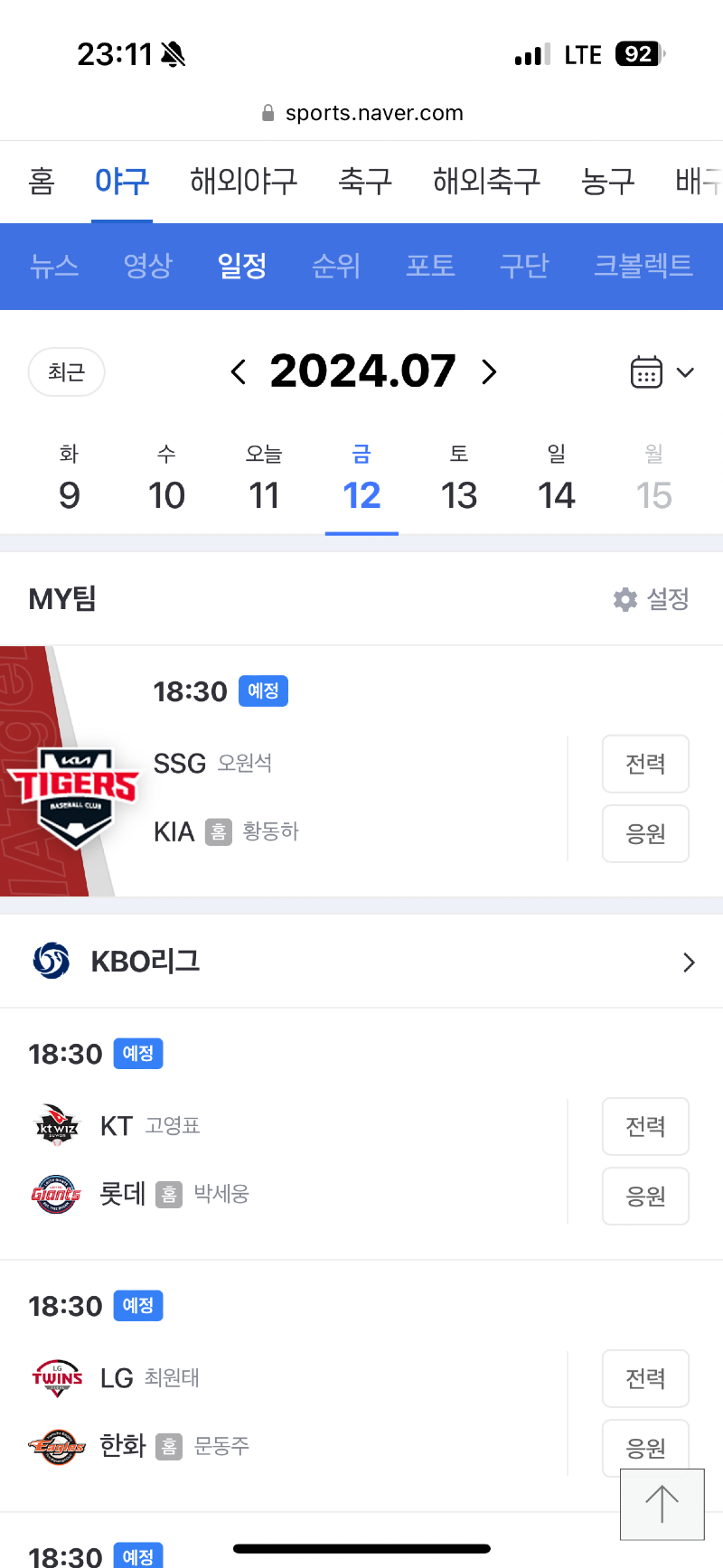Open the 순위 rankings tab
Screen dimensions: 723x1568
pos(336,266)
